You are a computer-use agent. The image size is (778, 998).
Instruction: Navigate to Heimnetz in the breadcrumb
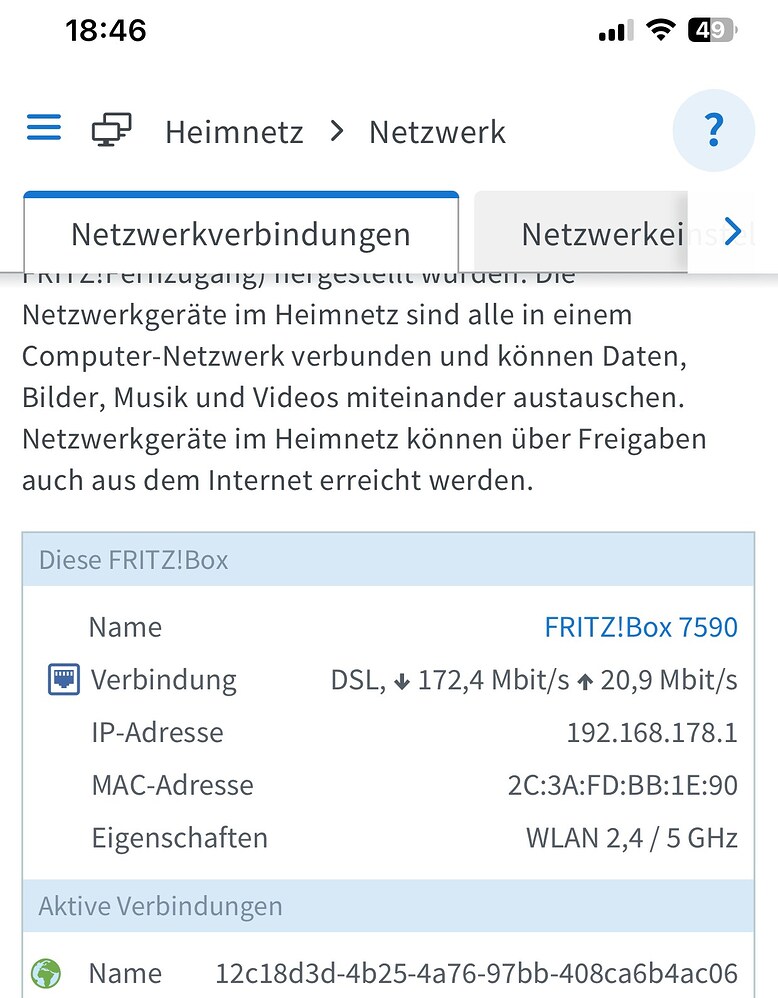[234, 131]
